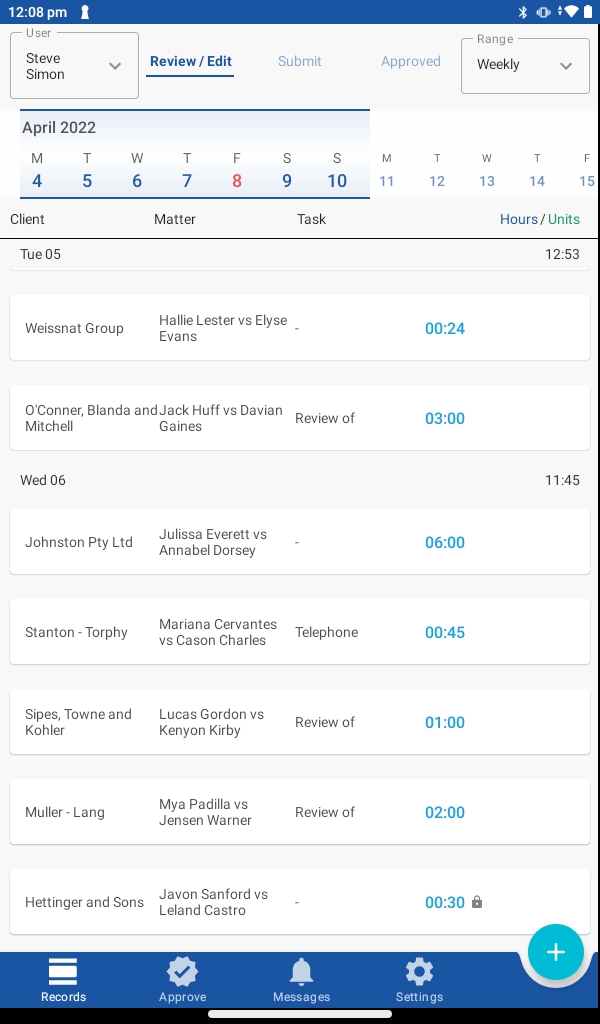The height and width of the screenshot is (1024, 600).
Task: Select the Review / Edit tab
Action: 191,61
